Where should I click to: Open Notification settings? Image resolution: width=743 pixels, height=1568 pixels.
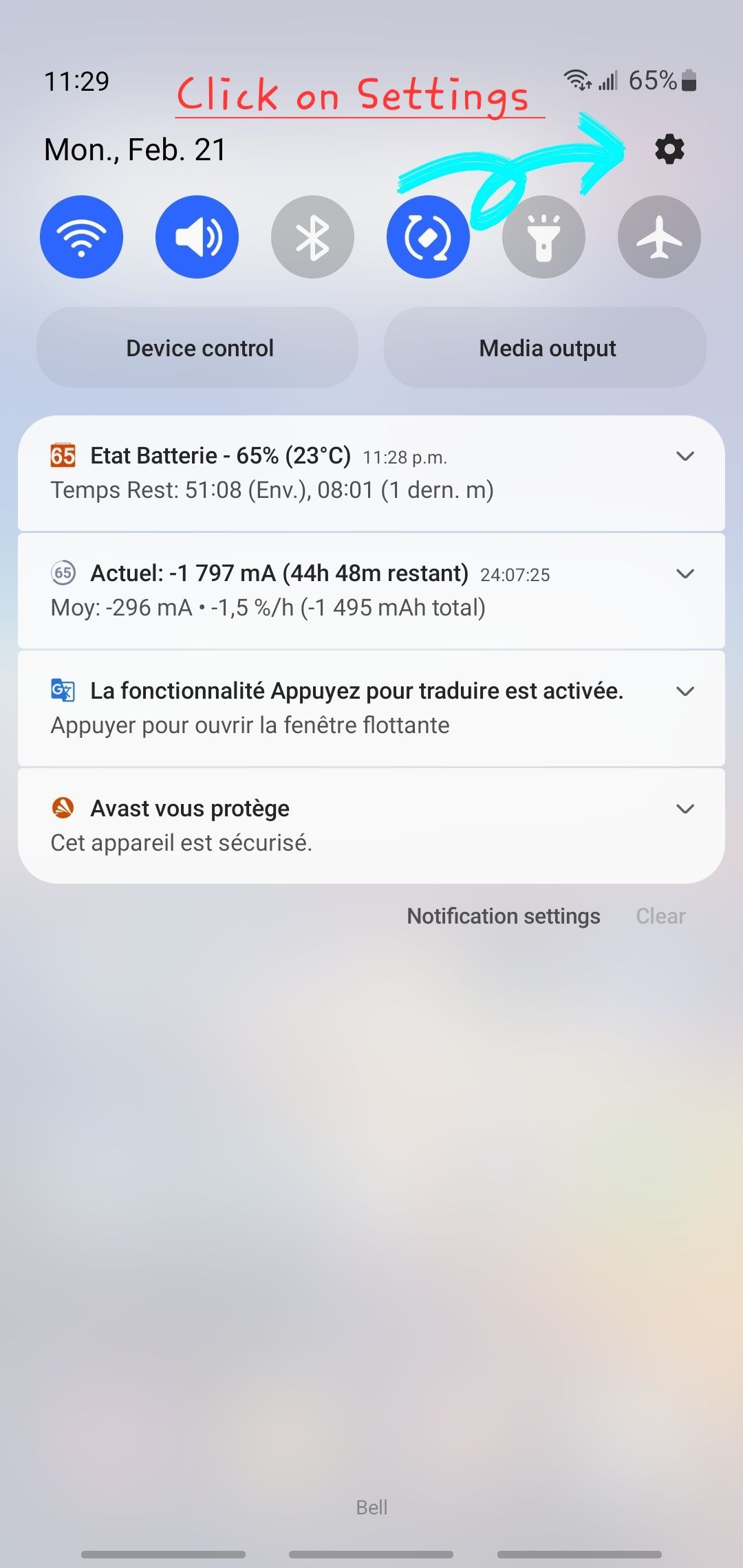coord(503,915)
